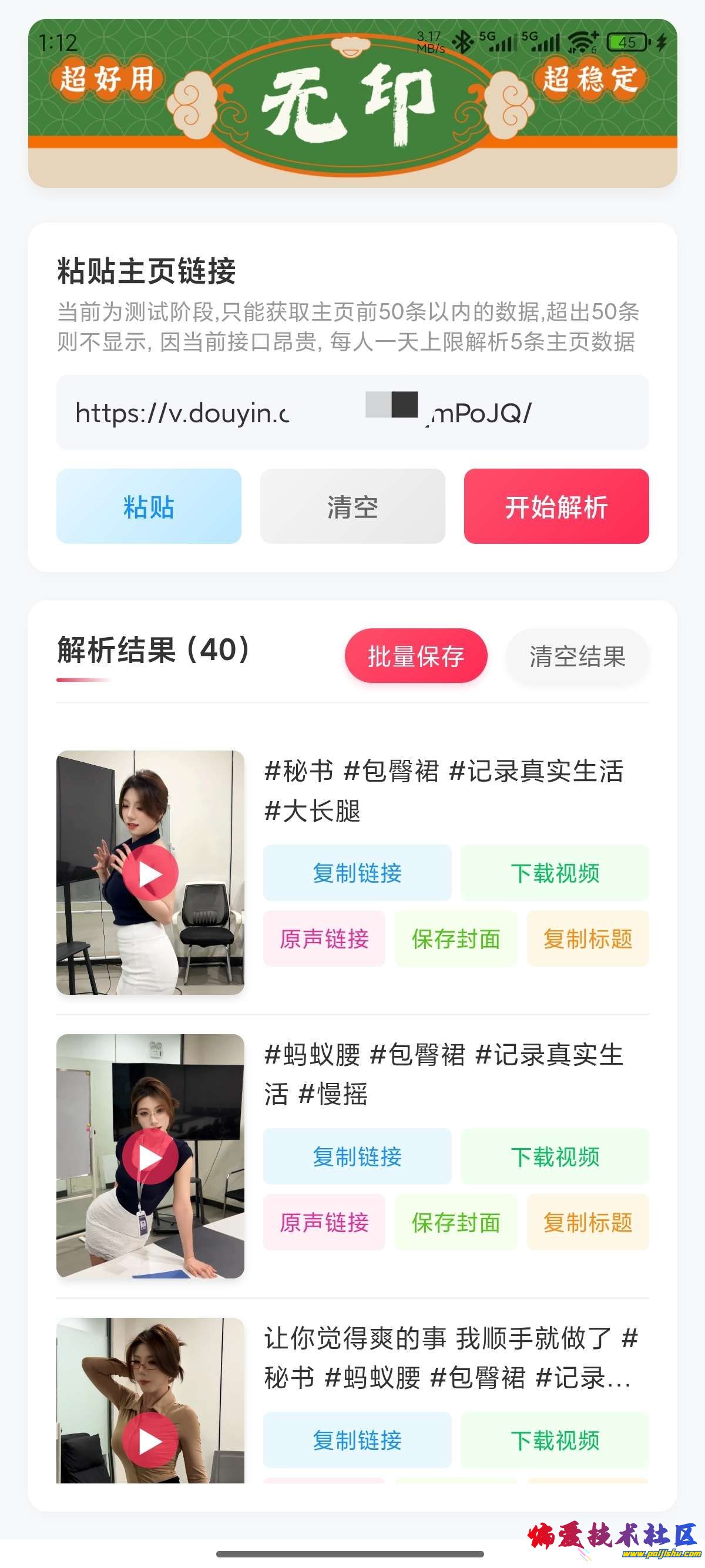Start parsing with 开始解析
Screen dimensions: 705x1568
556,506
